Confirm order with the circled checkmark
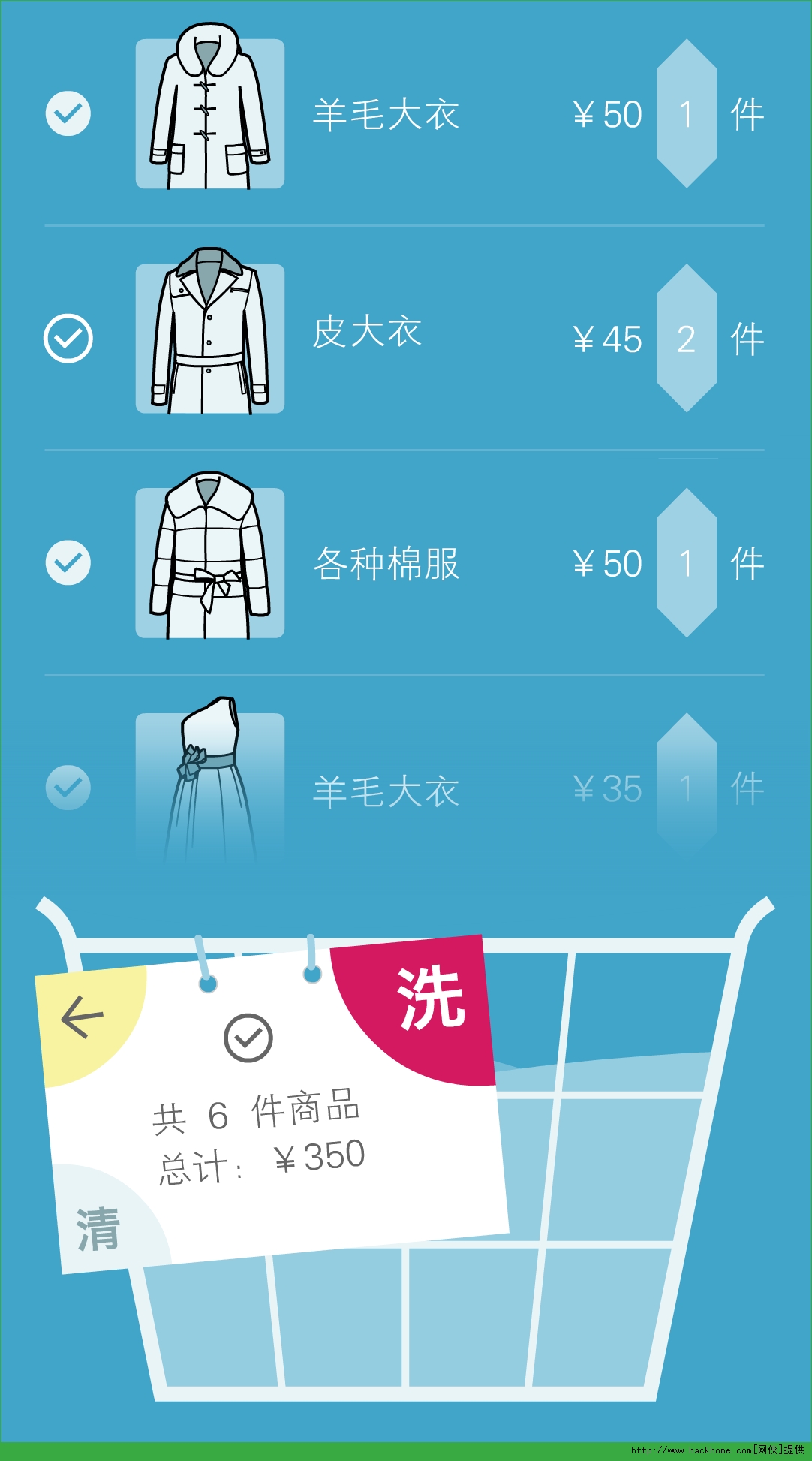 tap(248, 1038)
